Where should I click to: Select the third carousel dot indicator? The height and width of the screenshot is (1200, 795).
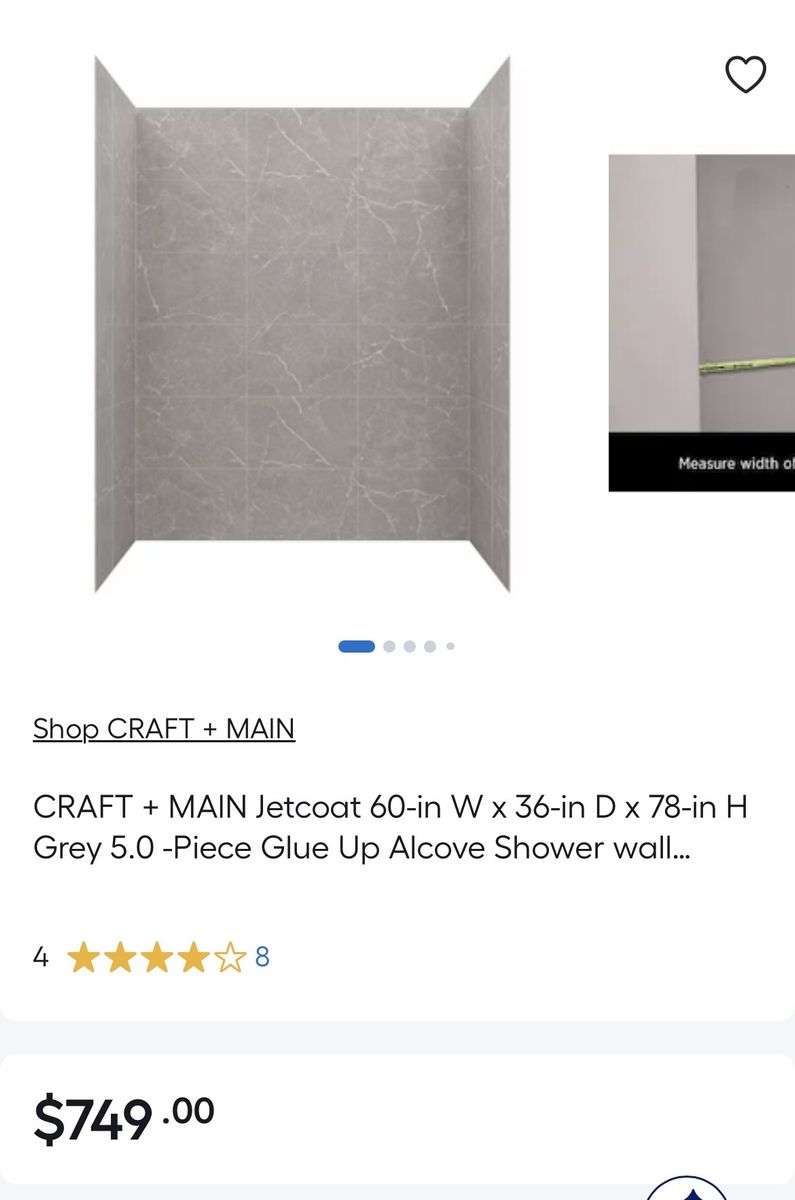tap(410, 645)
